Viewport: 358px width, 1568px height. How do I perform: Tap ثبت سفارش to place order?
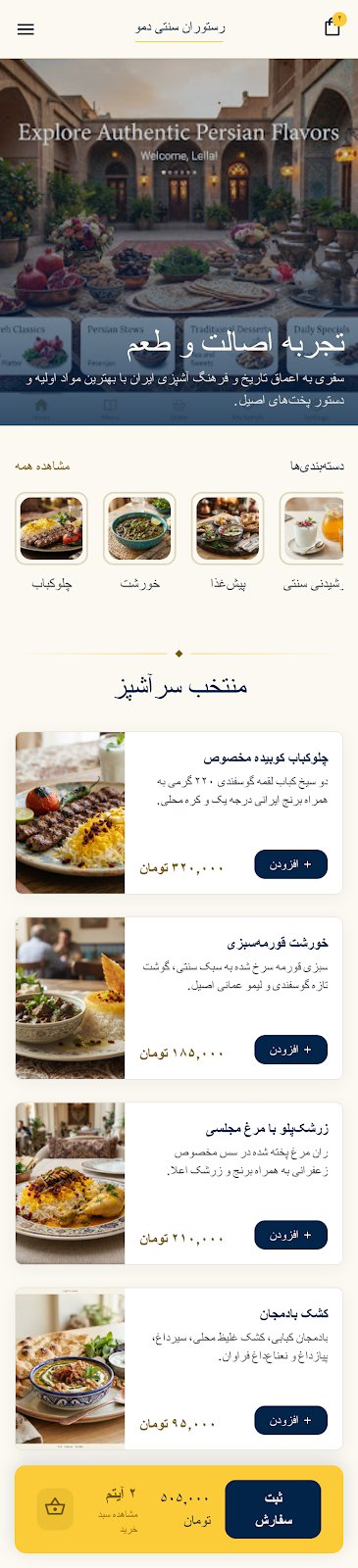[273, 1509]
